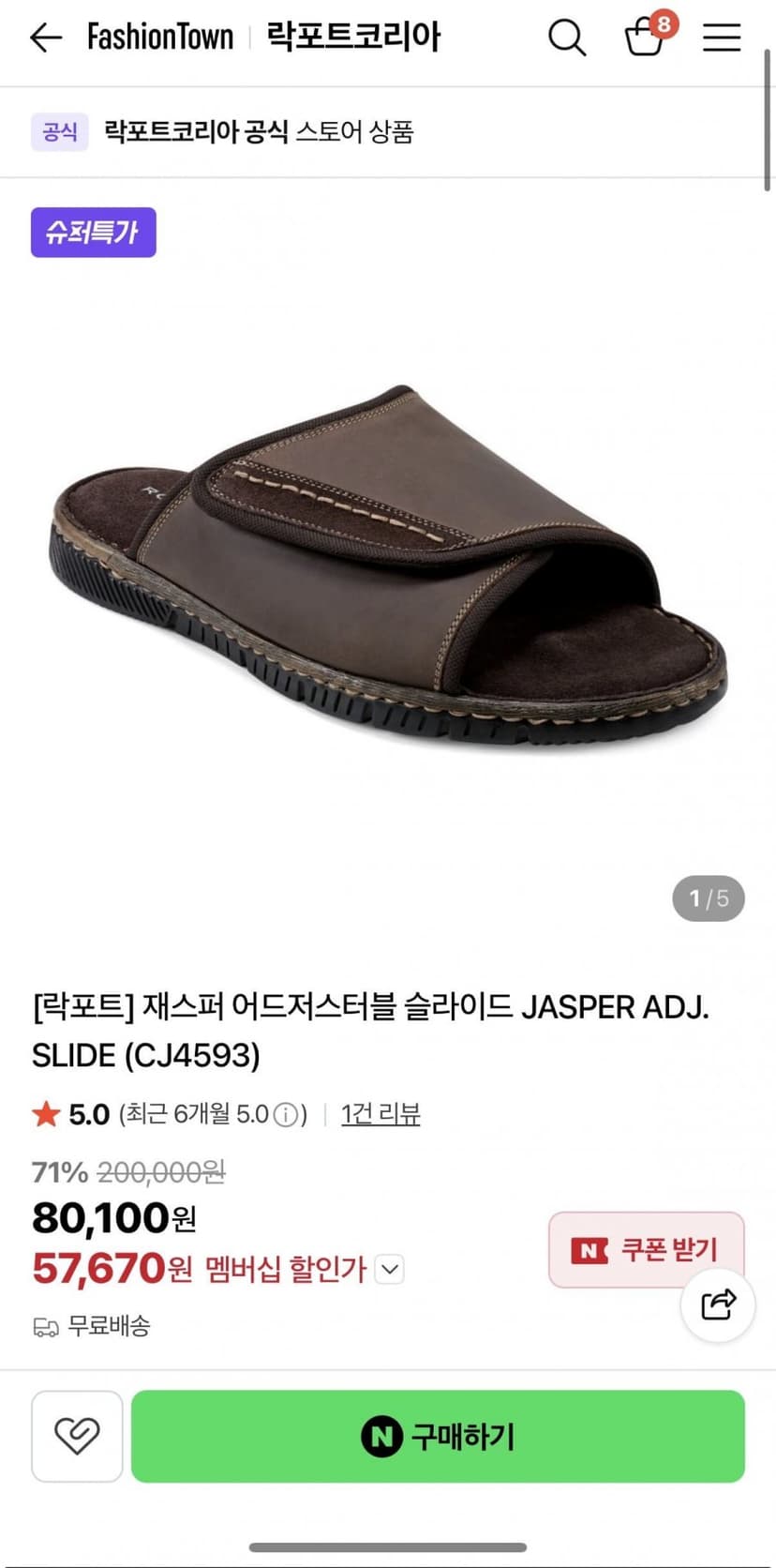Image resolution: width=776 pixels, height=1568 pixels.
Task: Add product to wishlist heart
Action: 77,1436
